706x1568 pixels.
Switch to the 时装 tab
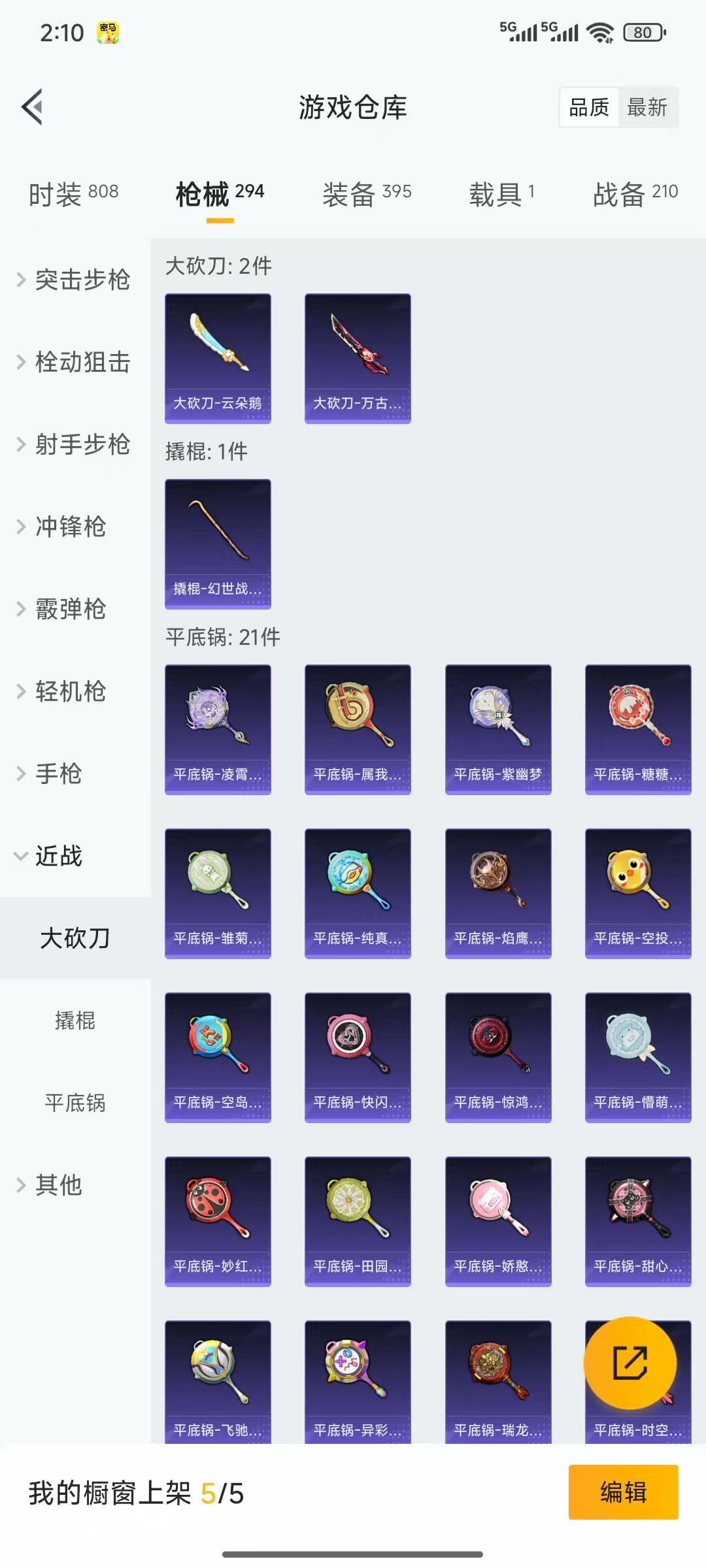(73, 193)
